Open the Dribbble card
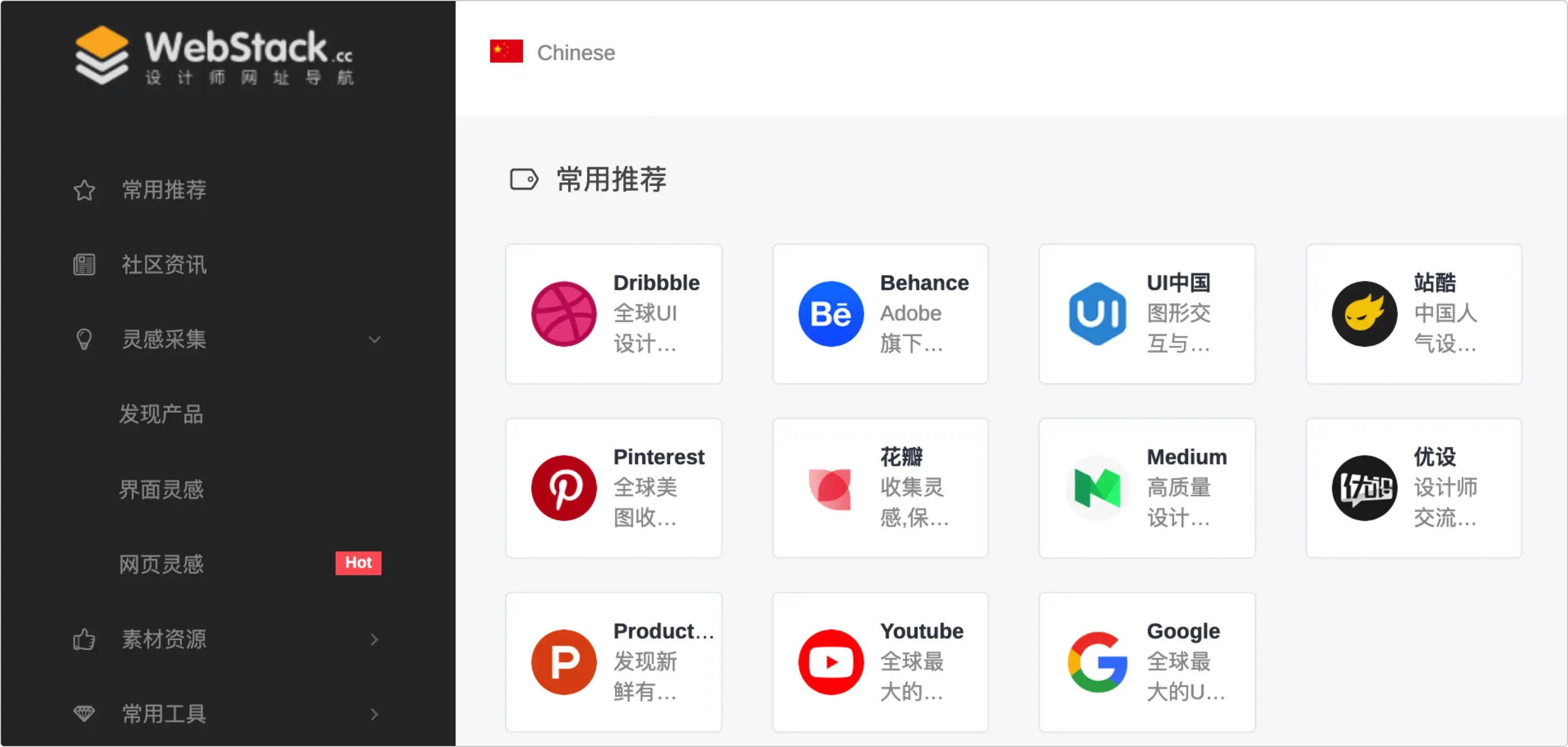 (x=613, y=314)
